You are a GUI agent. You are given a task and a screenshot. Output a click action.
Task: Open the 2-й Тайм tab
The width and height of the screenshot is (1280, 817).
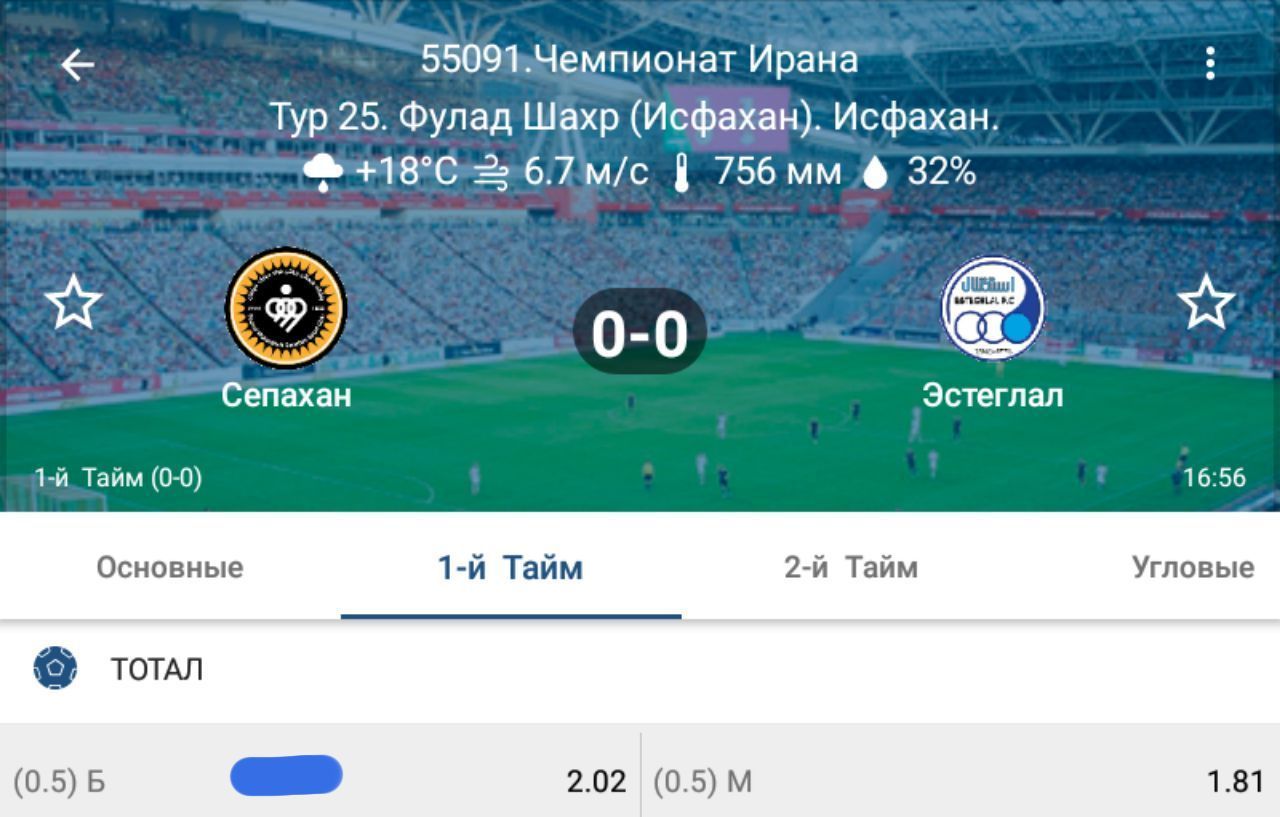coord(850,568)
